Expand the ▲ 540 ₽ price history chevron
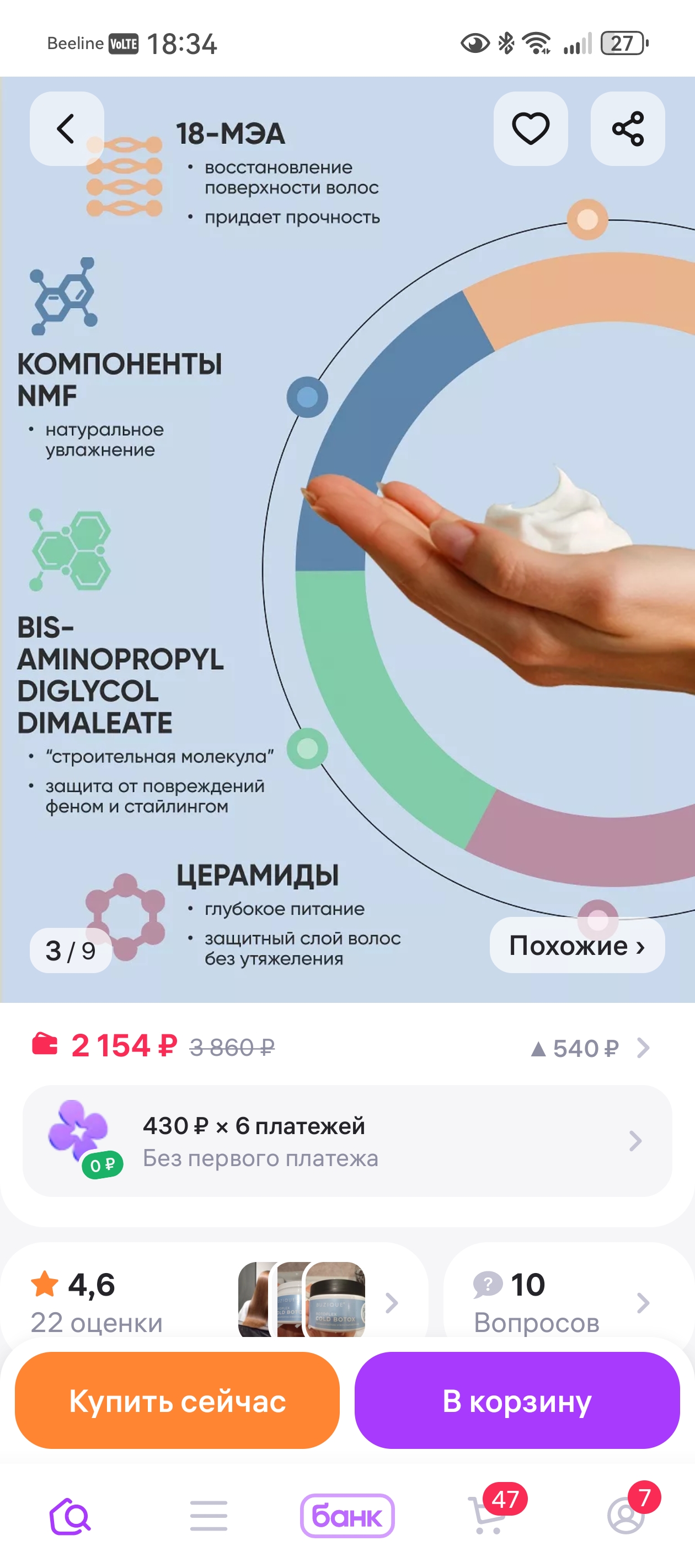 click(x=644, y=1047)
